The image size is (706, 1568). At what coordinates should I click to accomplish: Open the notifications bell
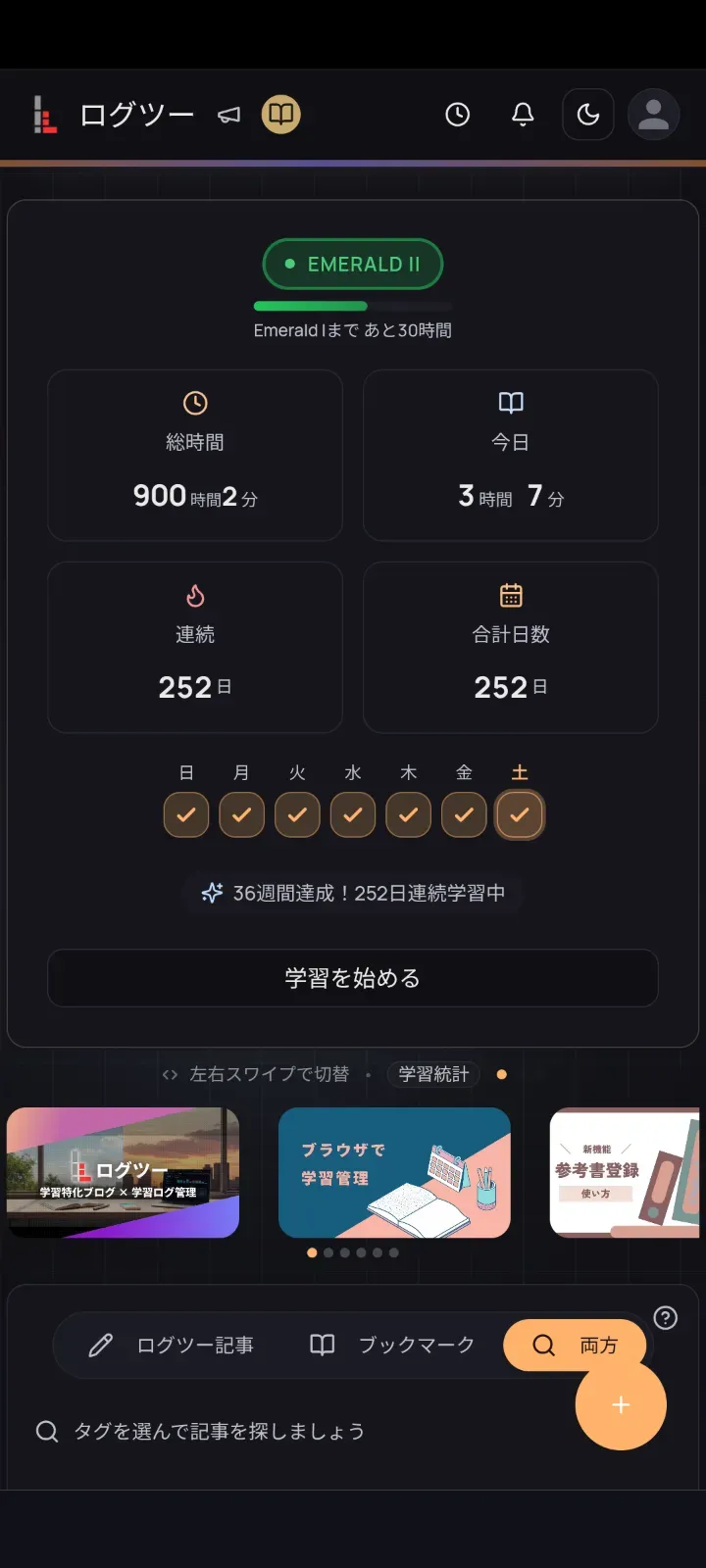[x=523, y=115]
